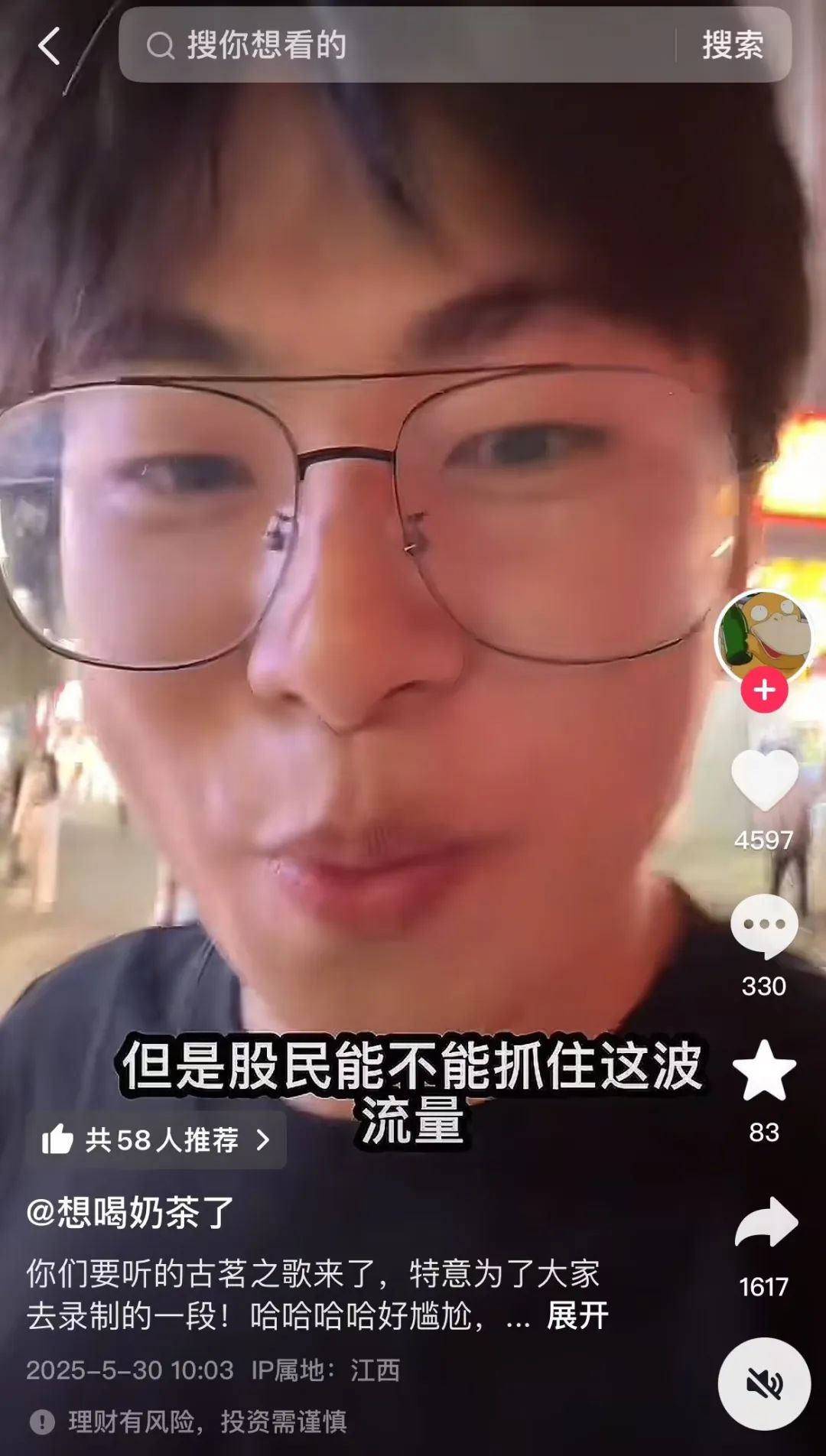826x1456 pixels.
Task: Share the video with the arrow icon
Action: [x=766, y=1222]
